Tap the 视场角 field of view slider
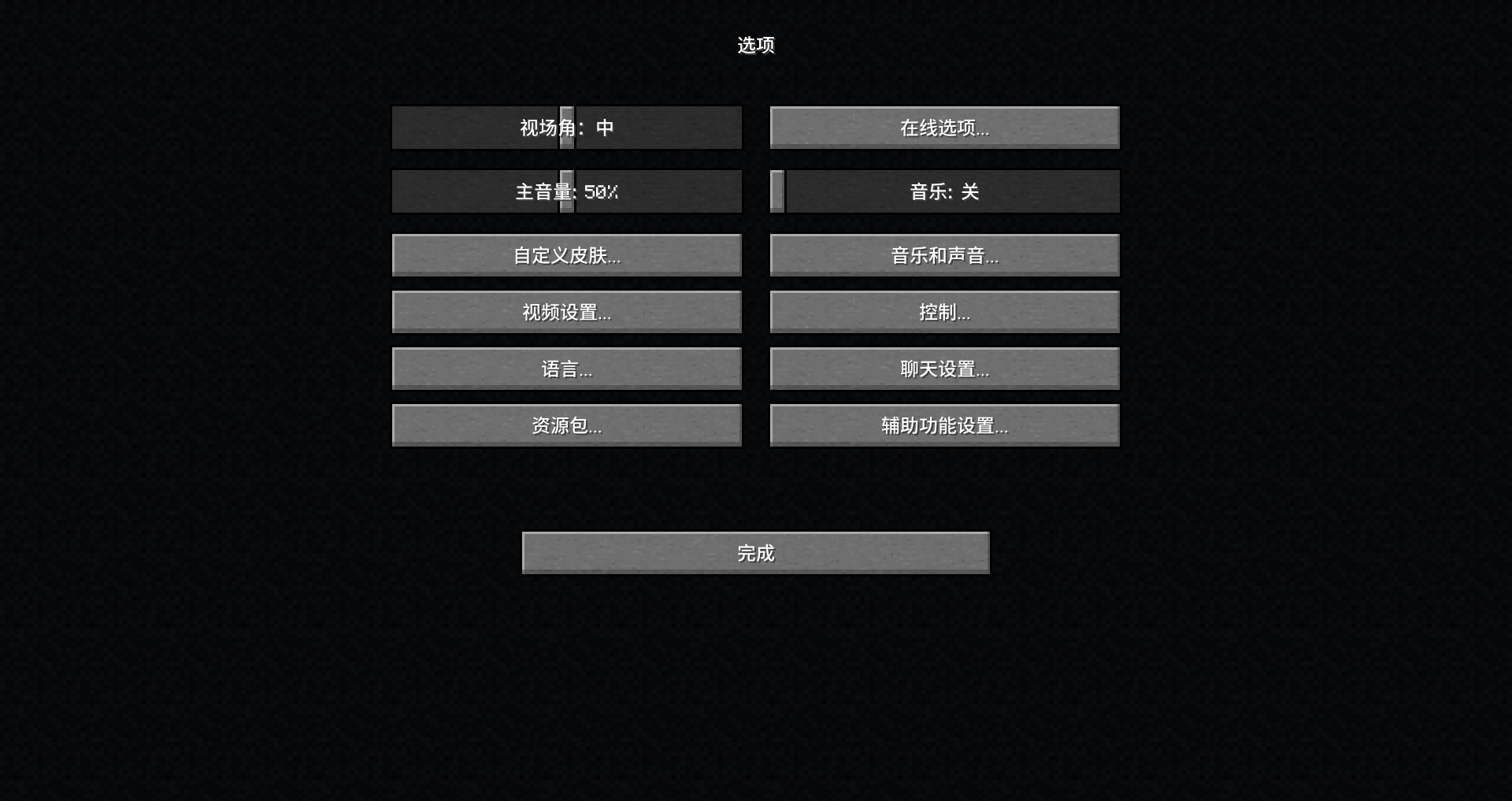This screenshot has height=801, width=1512. coord(567,128)
